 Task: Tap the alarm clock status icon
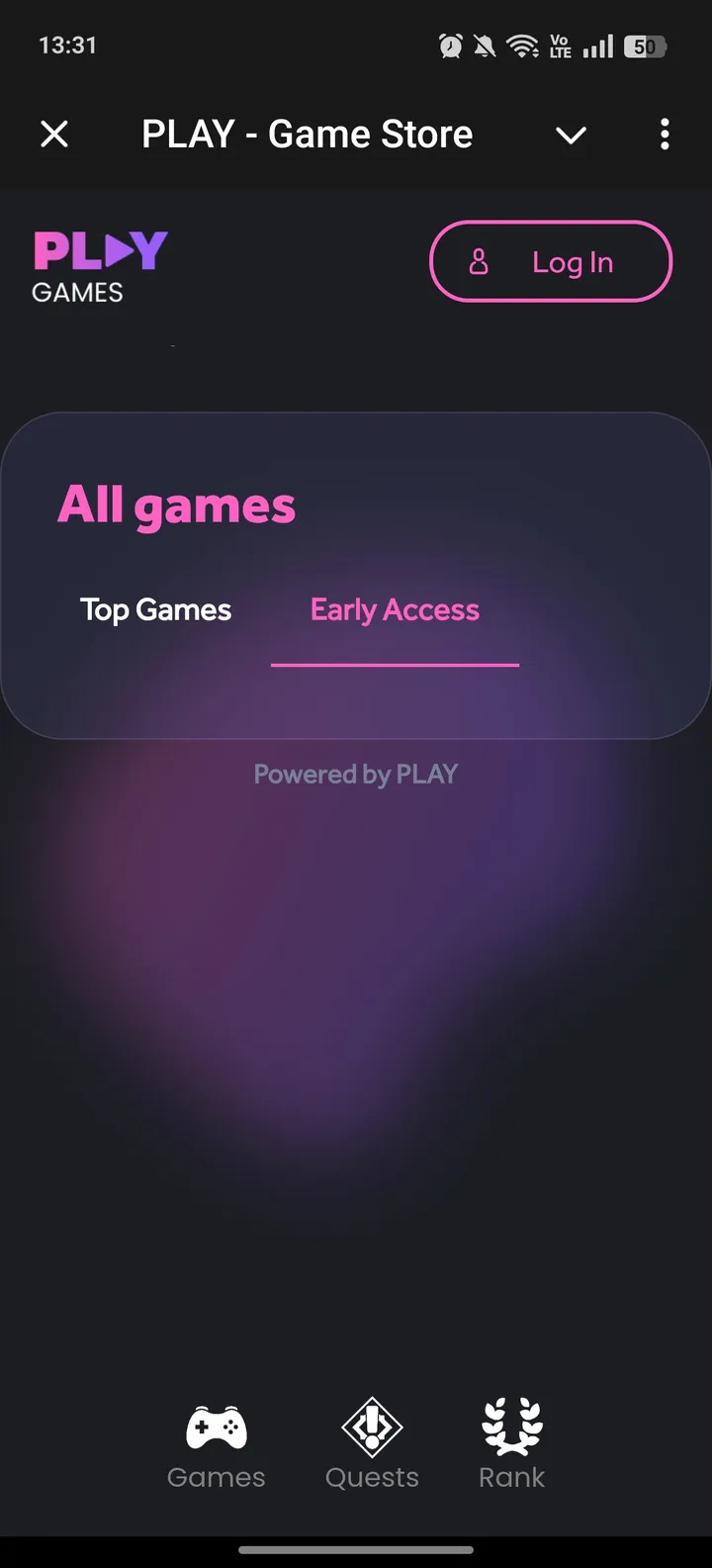pyautogui.click(x=450, y=45)
